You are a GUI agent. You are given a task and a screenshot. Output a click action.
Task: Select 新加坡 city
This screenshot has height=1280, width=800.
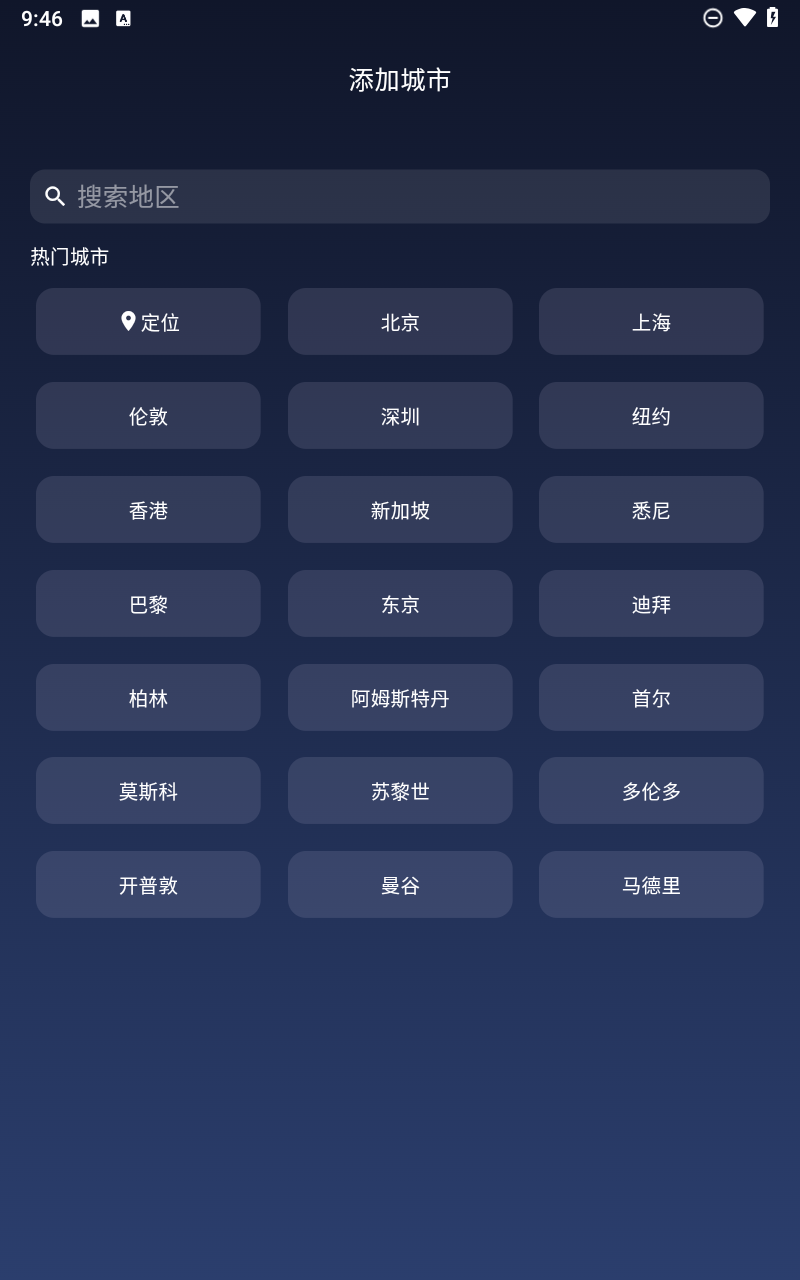400,510
